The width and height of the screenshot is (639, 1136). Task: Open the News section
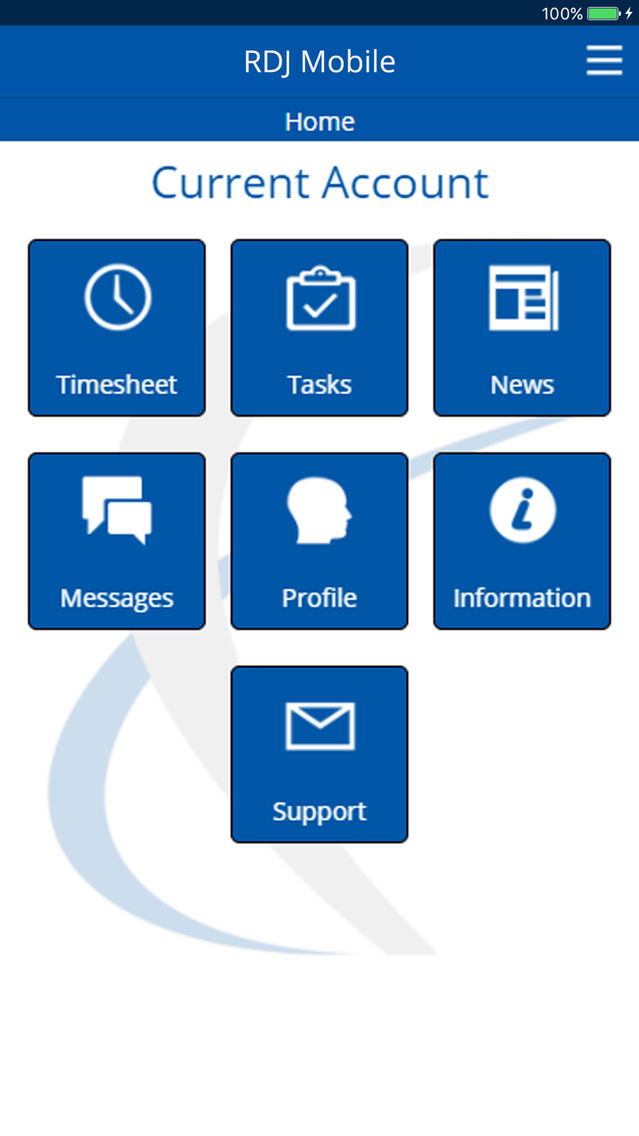click(x=522, y=328)
